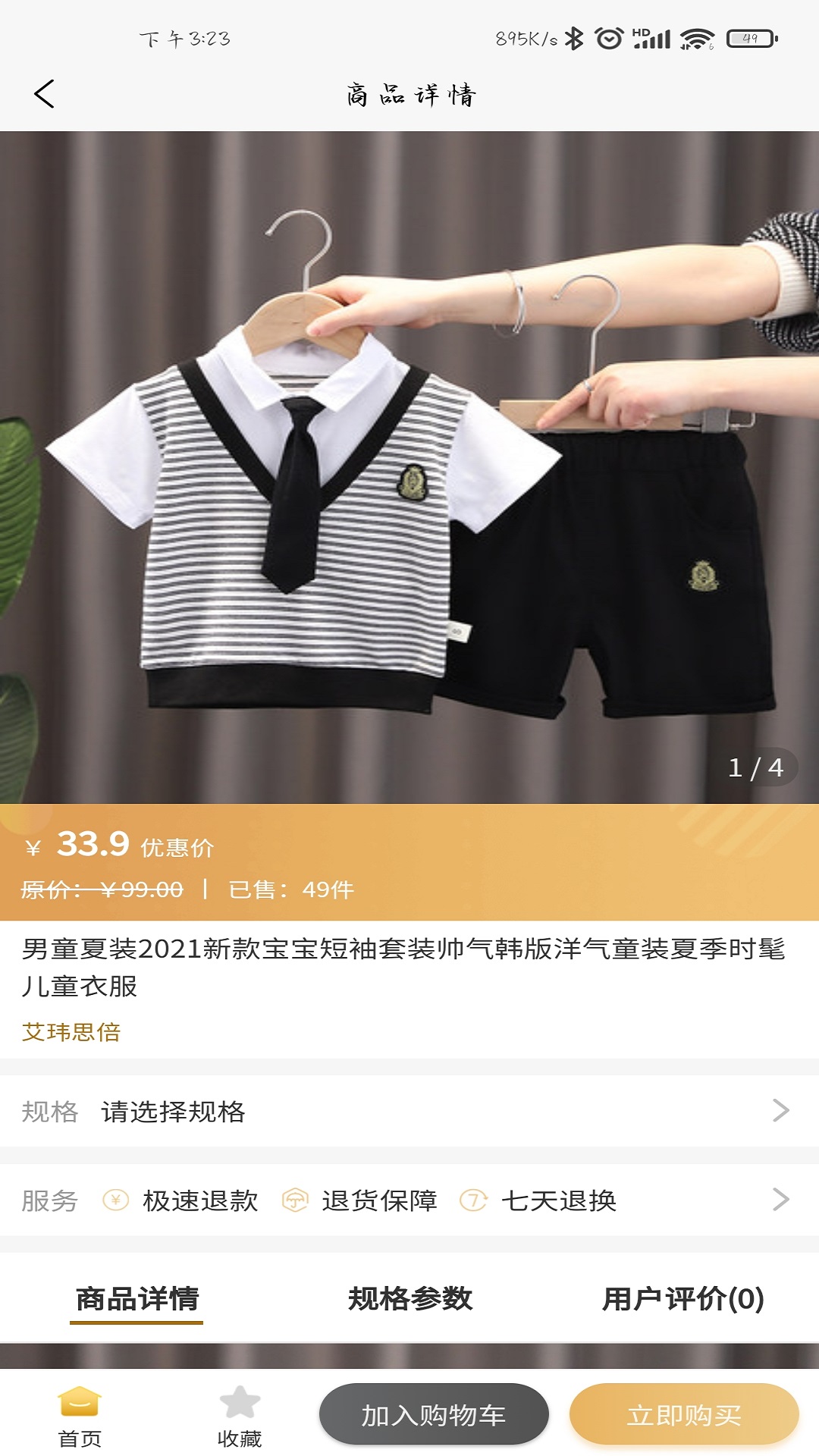Add this product to 收藏
This screenshot has height=1456, width=819.
pos(240,1415)
